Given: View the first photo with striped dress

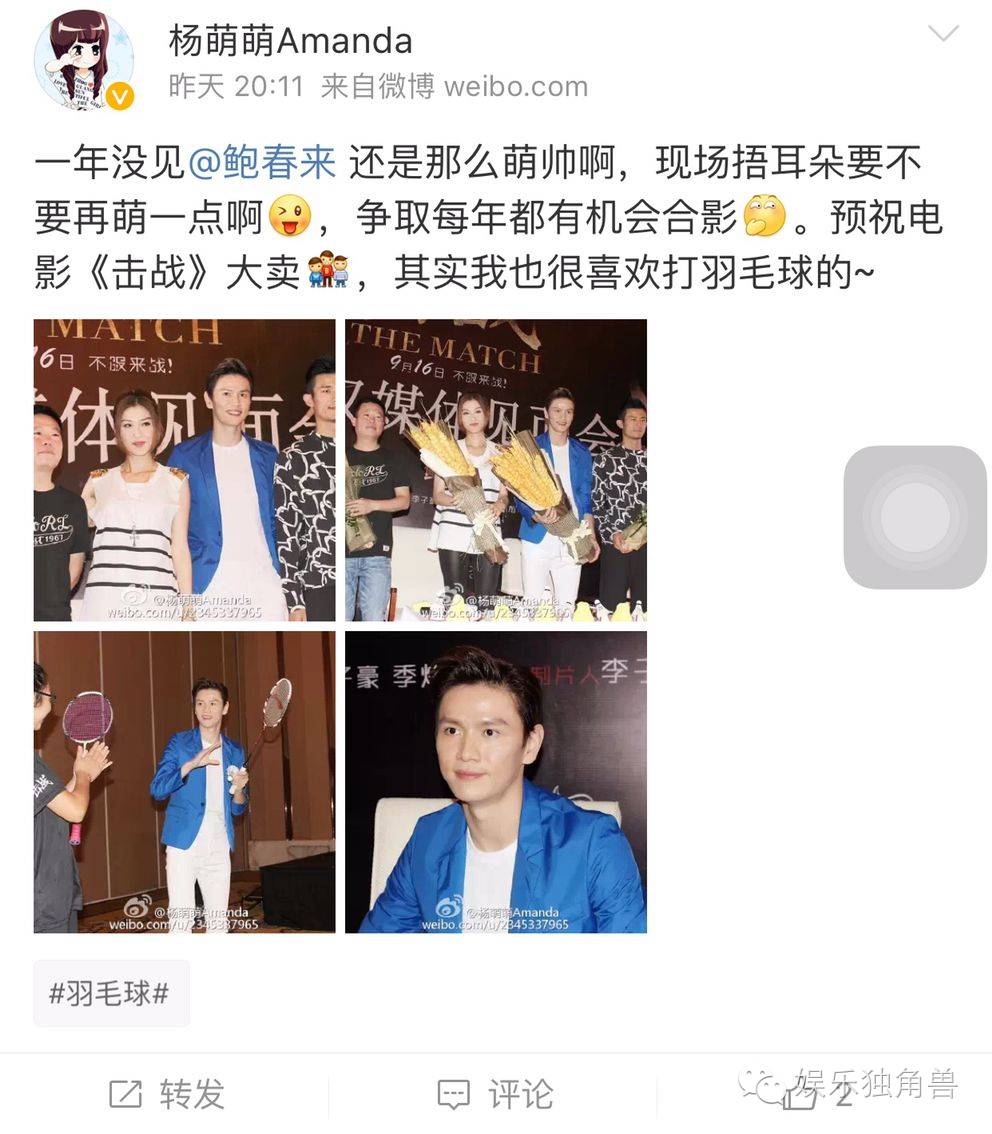Looking at the screenshot, I should point(184,470).
